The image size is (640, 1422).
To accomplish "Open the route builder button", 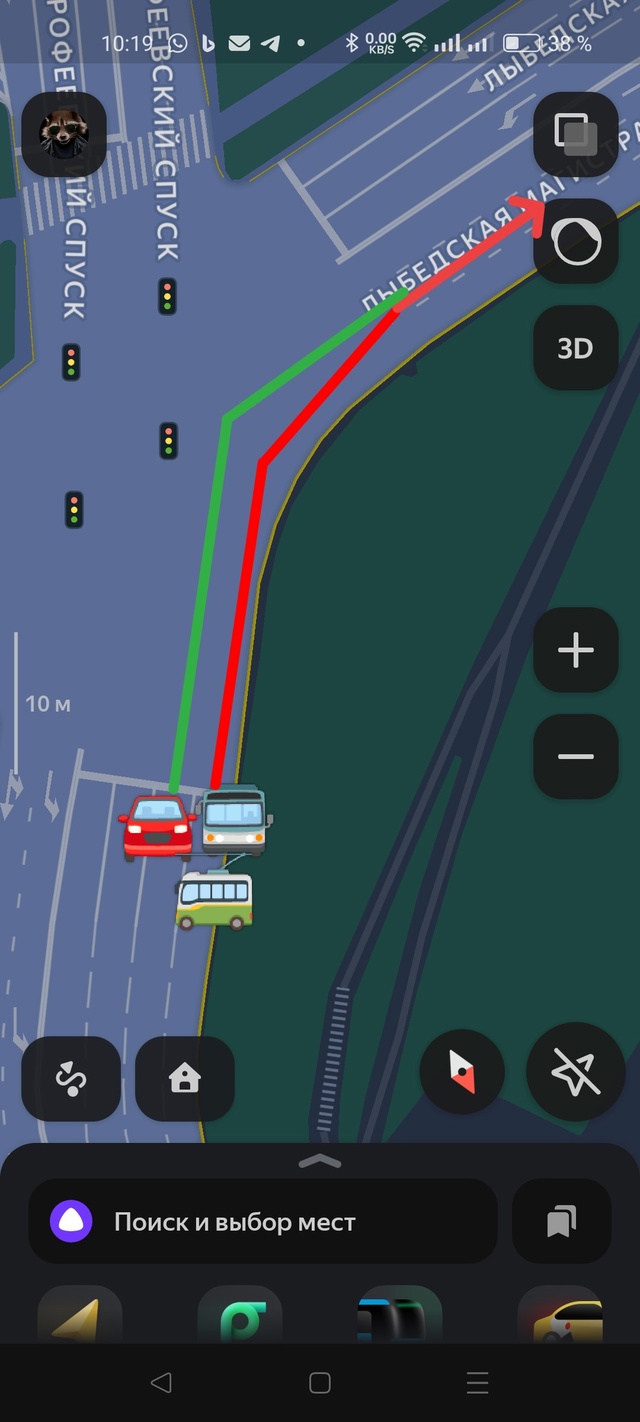I will (71, 1078).
